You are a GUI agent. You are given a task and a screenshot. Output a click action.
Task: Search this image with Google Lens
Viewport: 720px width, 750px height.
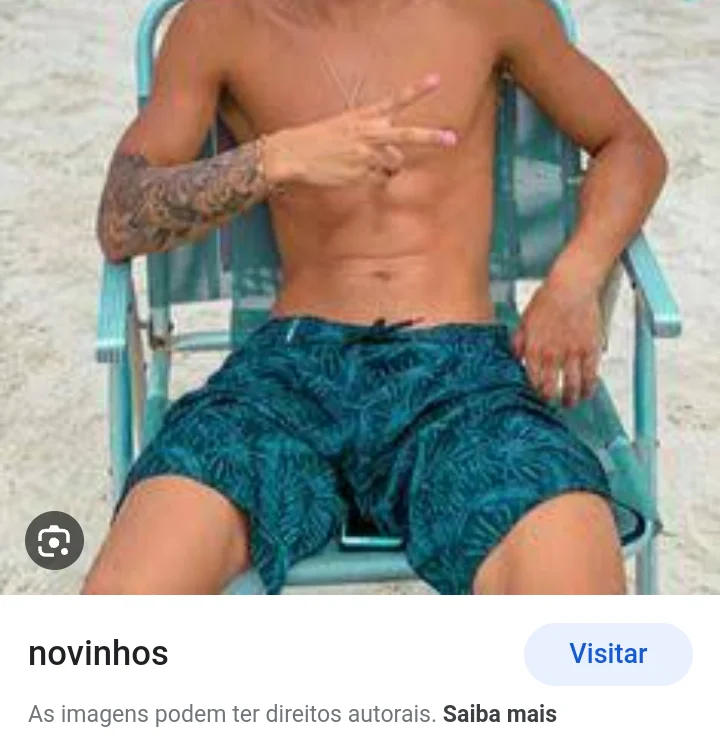(54, 541)
